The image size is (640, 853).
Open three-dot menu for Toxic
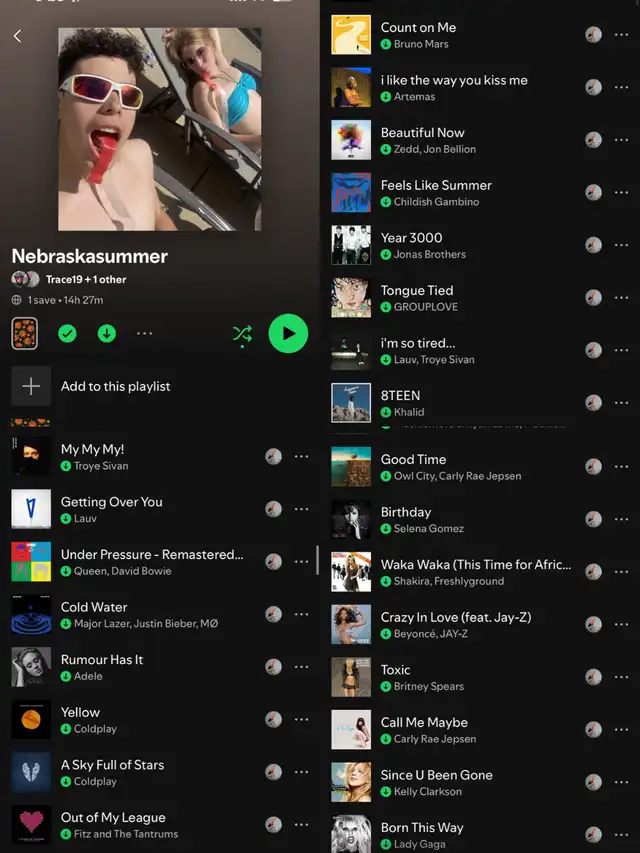[621, 677]
